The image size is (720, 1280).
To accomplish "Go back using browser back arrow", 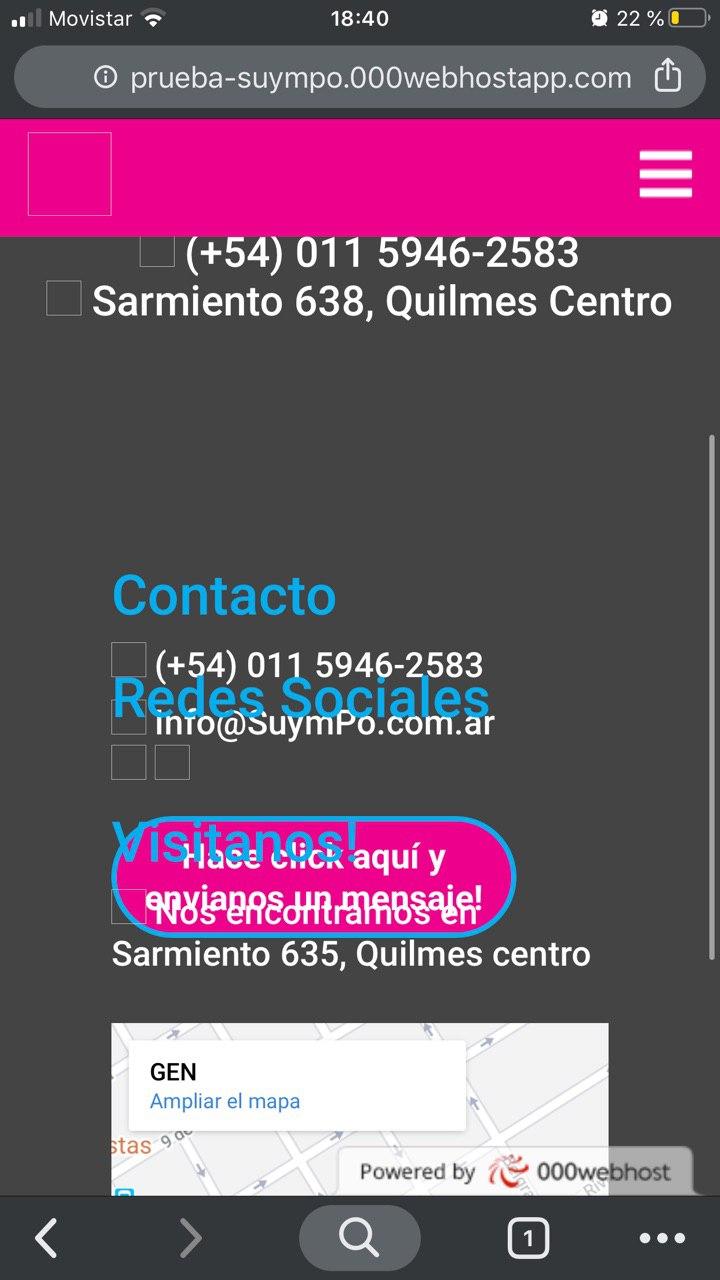I will [46, 1239].
